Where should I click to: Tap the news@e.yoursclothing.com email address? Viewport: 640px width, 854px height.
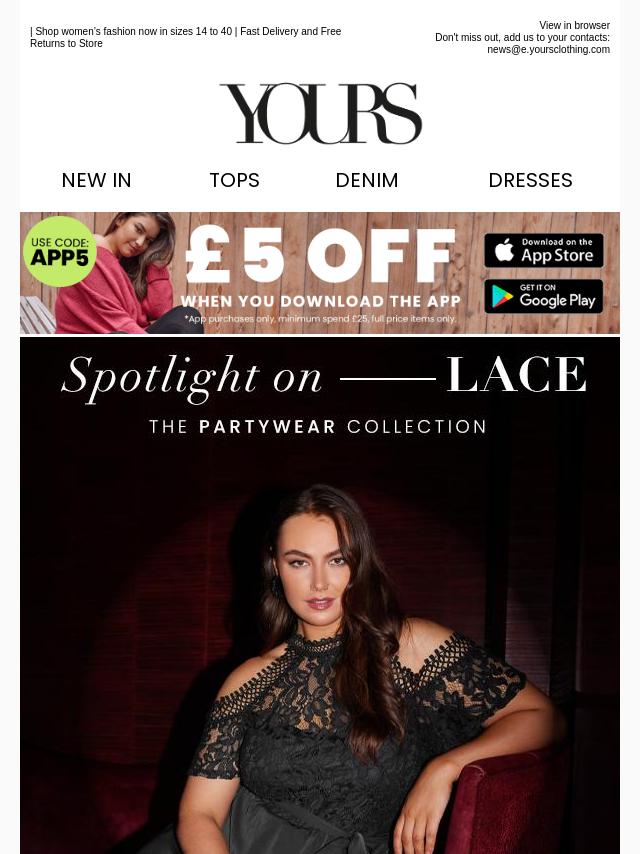[548, 50]
